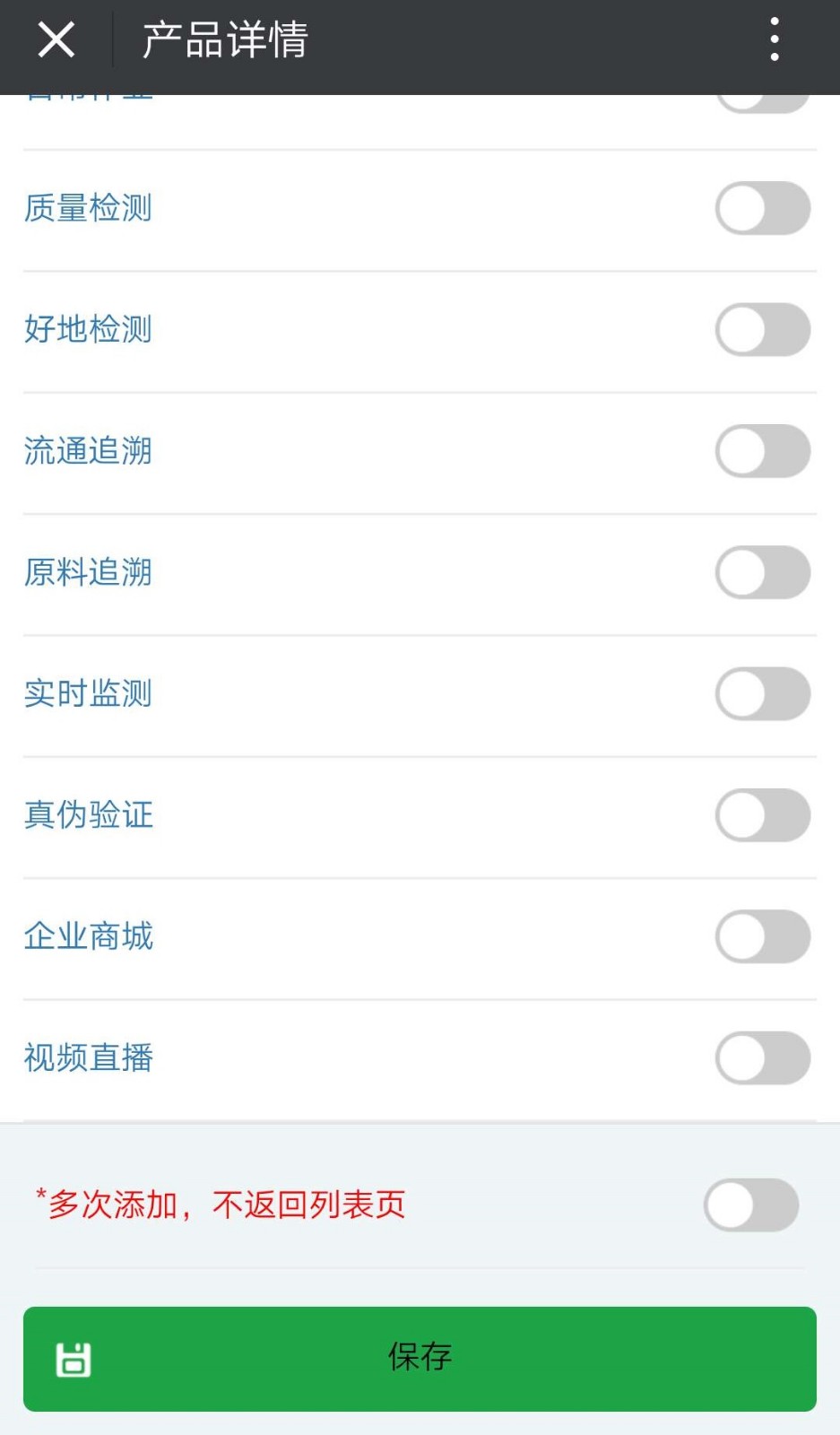Image resolution: width=840 pixels, height=1435 pixels.
Task: Turn on 真伪验证
Action: pos(763,815)
